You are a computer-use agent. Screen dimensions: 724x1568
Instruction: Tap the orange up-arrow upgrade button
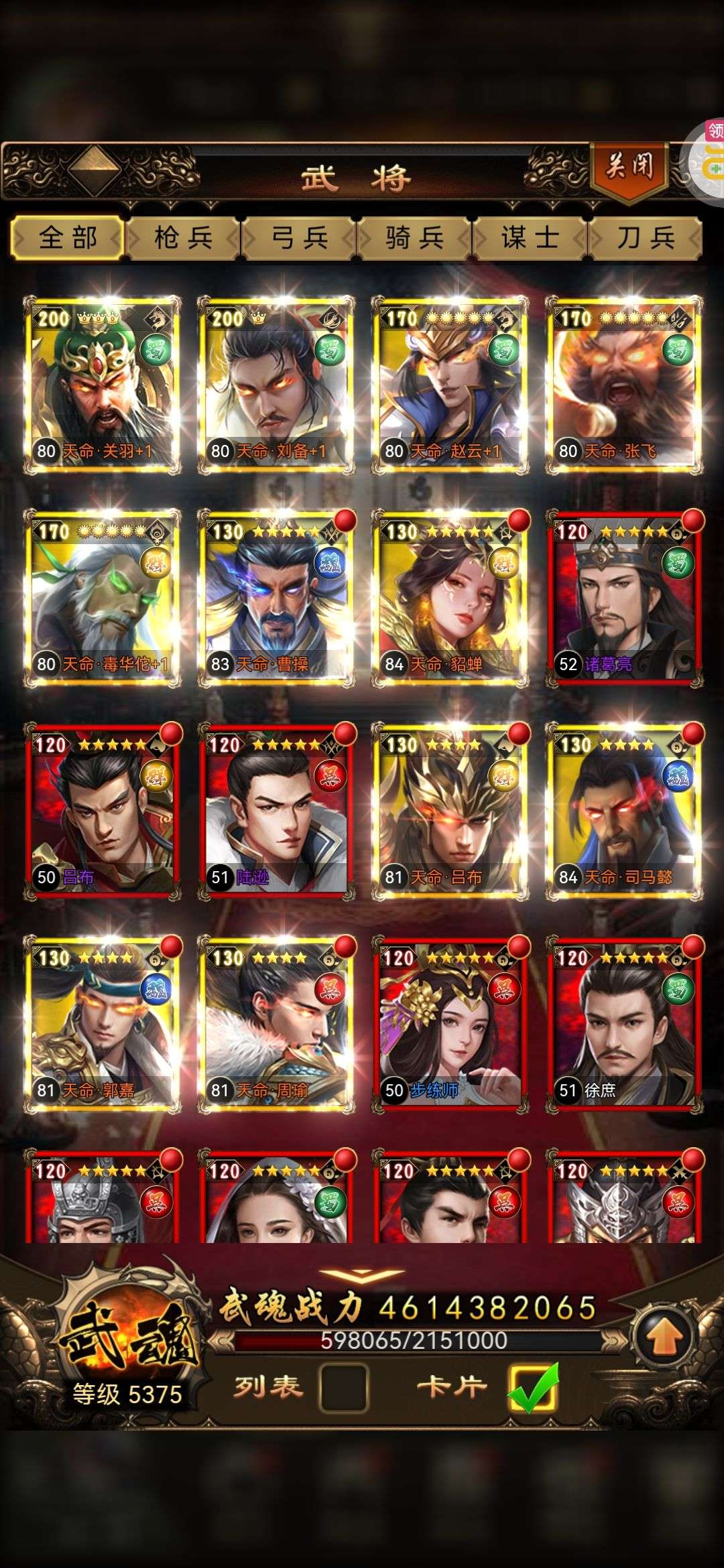click(663, 1336)
